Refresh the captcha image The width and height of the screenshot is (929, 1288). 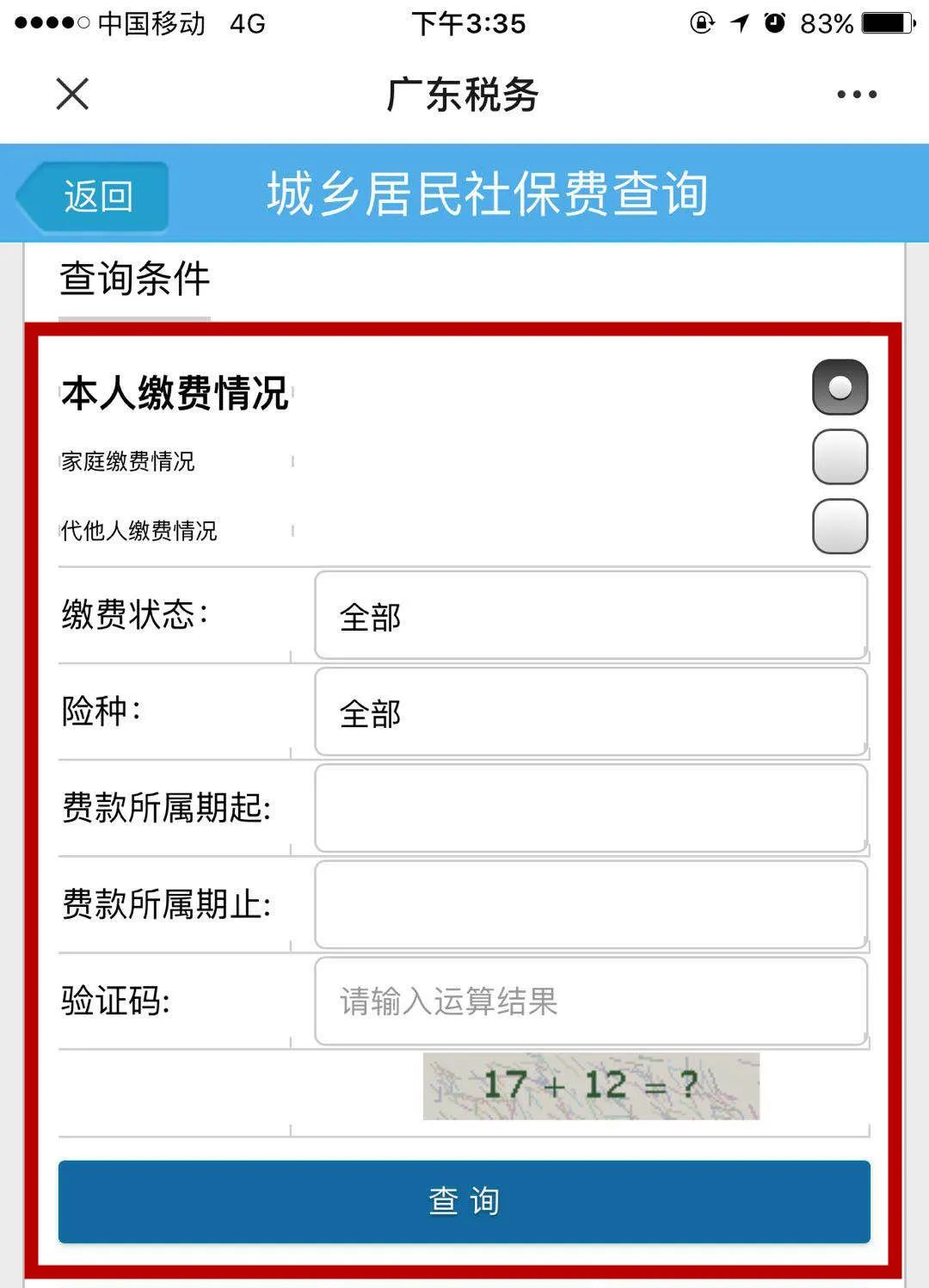tap(591, 1086)
